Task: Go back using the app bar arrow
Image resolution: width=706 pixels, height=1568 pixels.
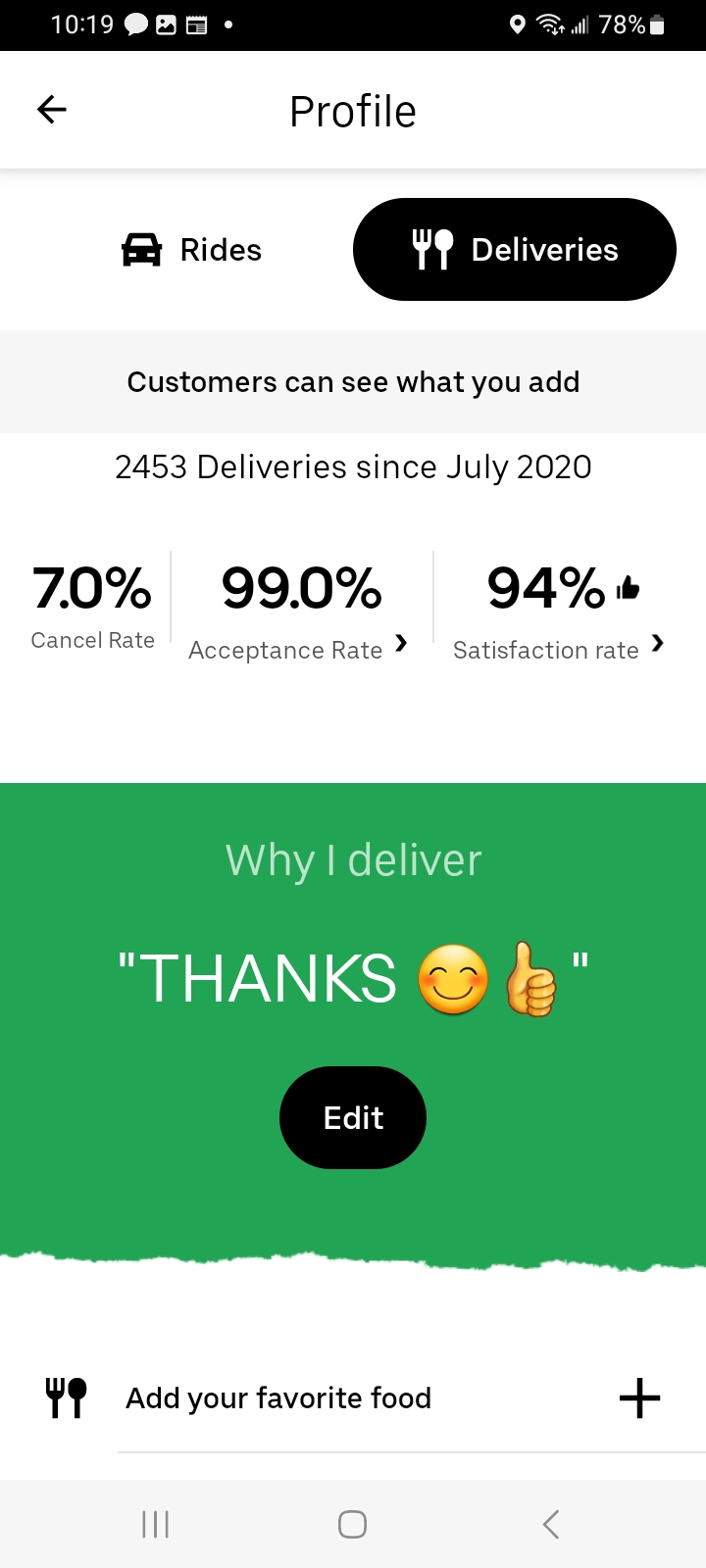Action: click(x=52, y=110)
